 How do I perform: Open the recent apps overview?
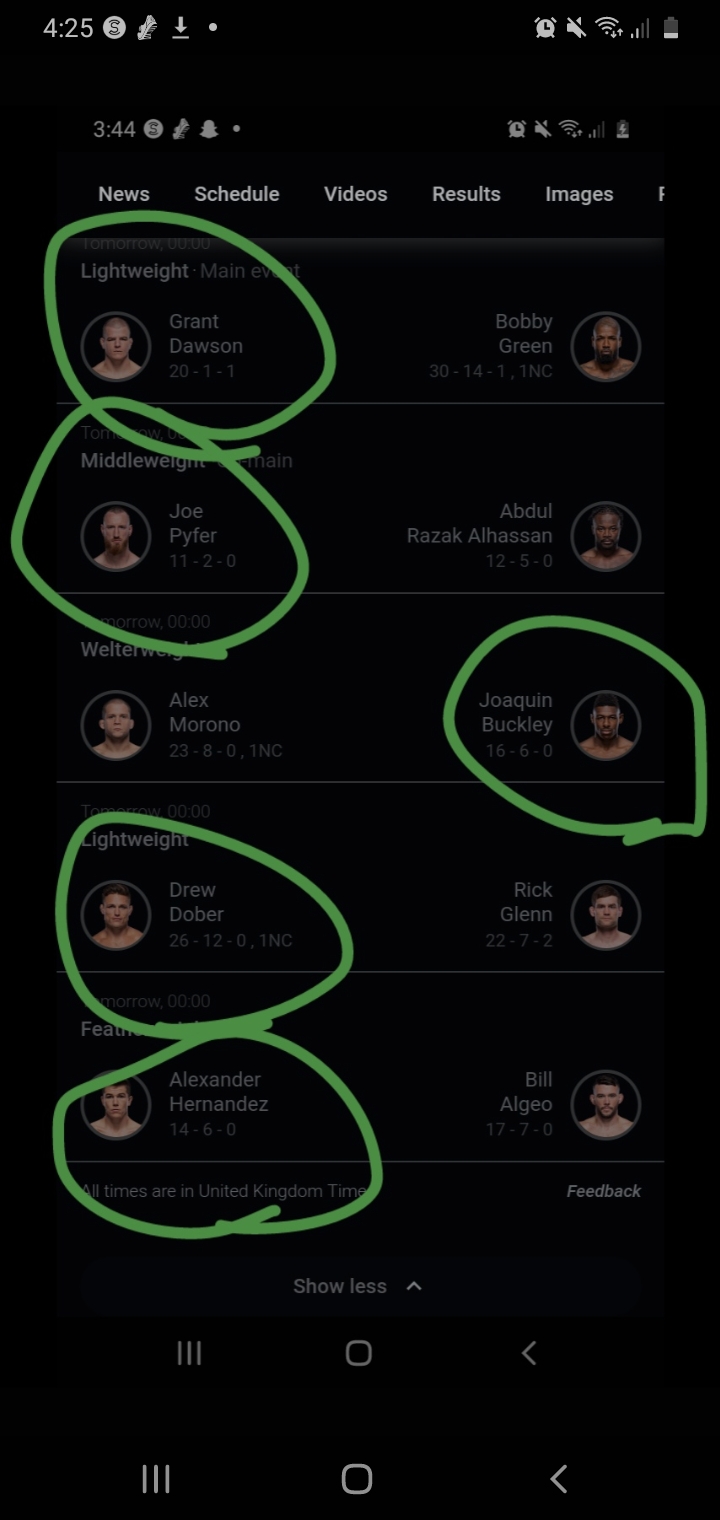tap(156, 1479)
